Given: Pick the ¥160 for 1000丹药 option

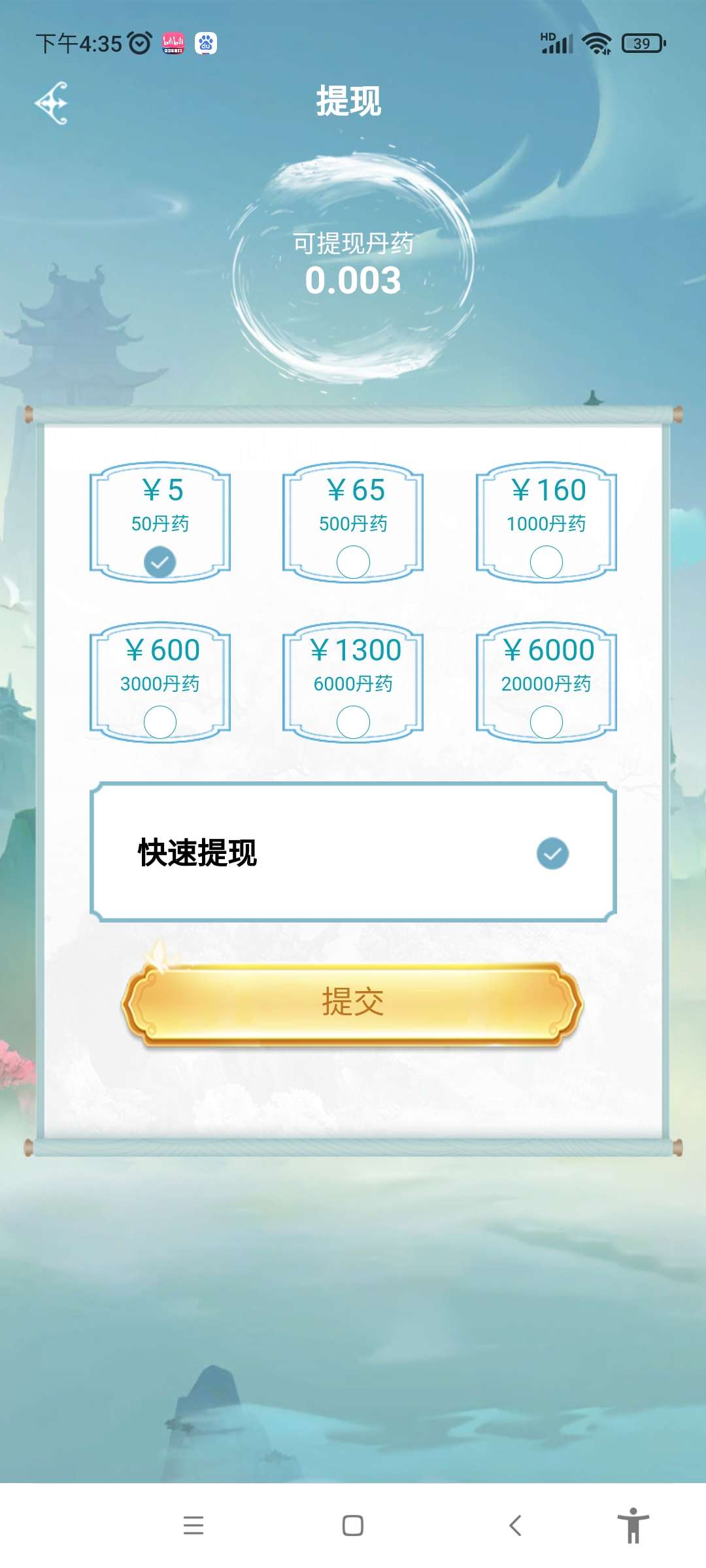Looking at the screenshot, I should click(x=546, y=522).
